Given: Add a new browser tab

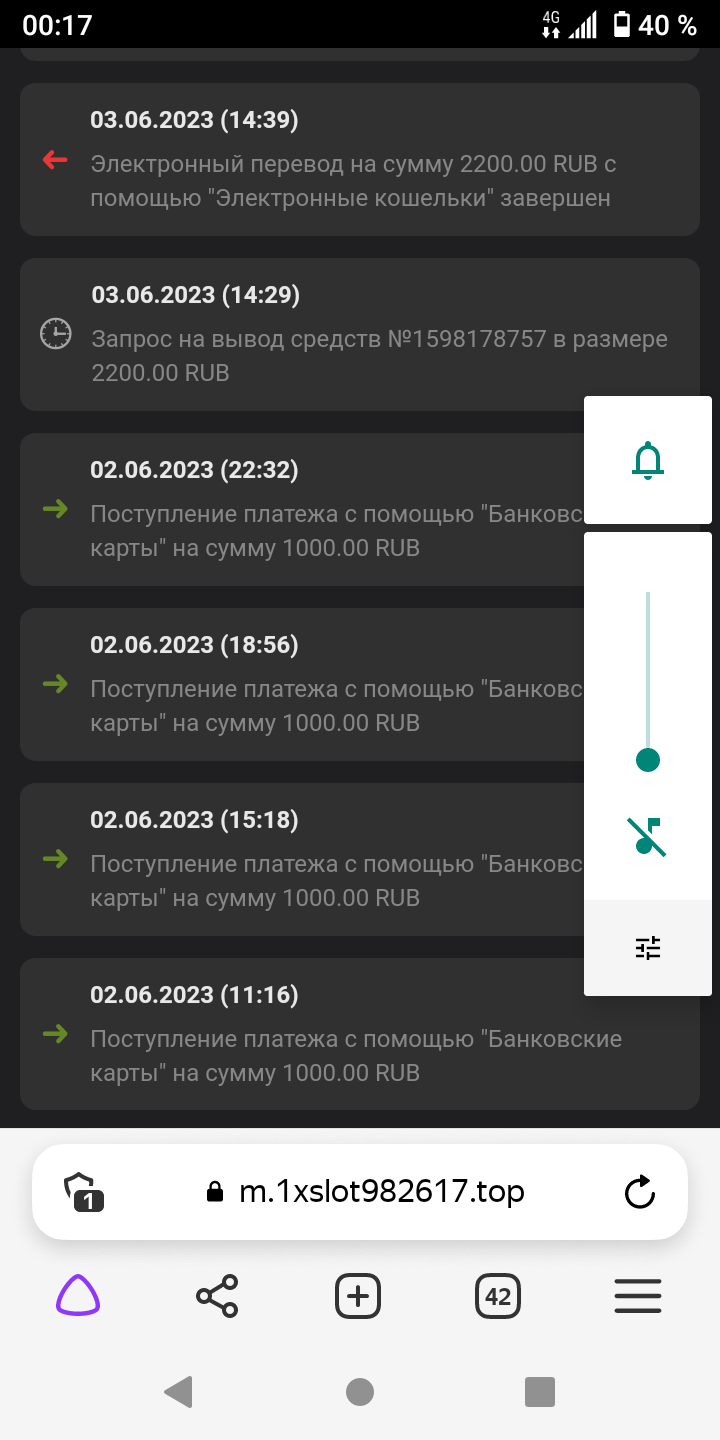Looking at the screenshot, I should point(358,1297).
